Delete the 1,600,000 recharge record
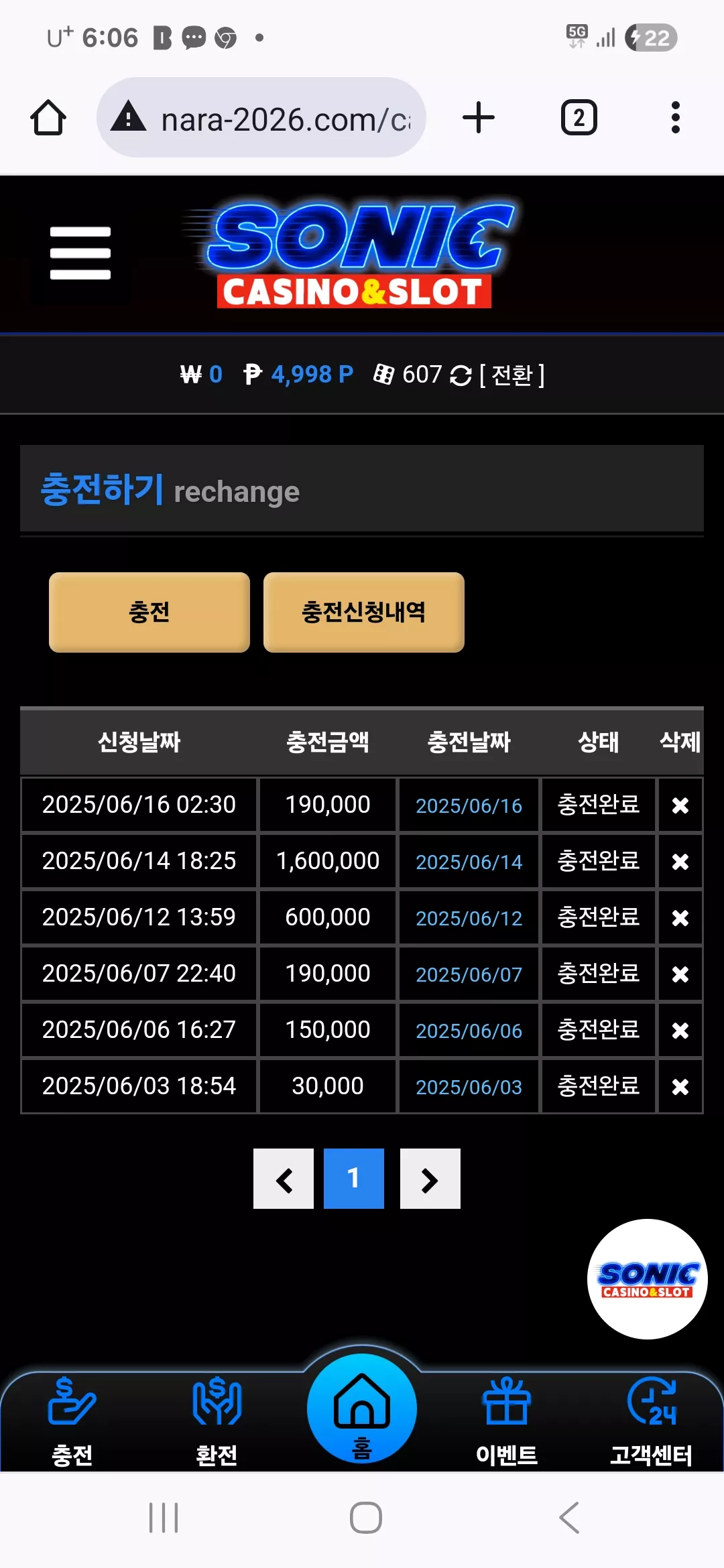Screen dimensions: 724x1568 pyautogui.click(x=680, y=862)
